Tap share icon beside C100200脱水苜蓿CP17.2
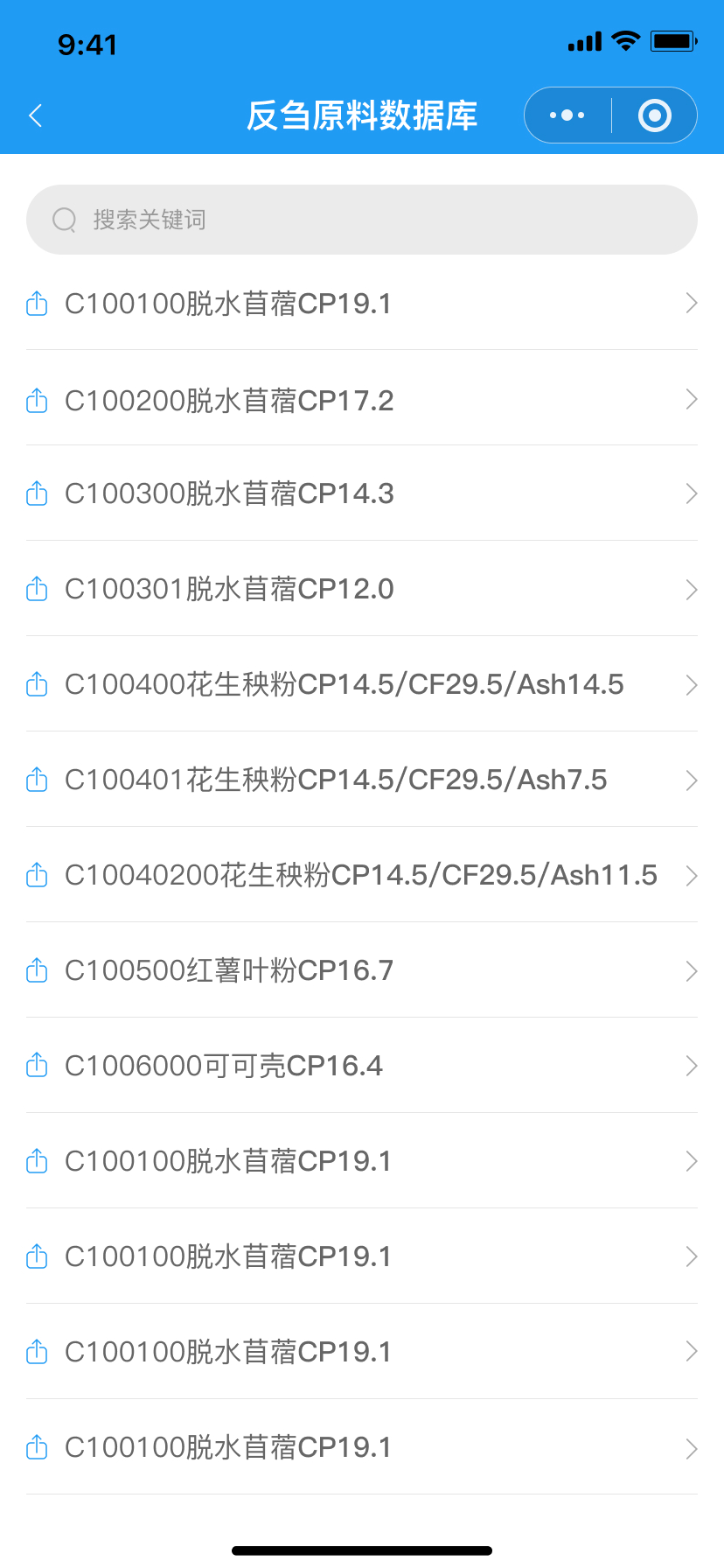 [37, 400]
